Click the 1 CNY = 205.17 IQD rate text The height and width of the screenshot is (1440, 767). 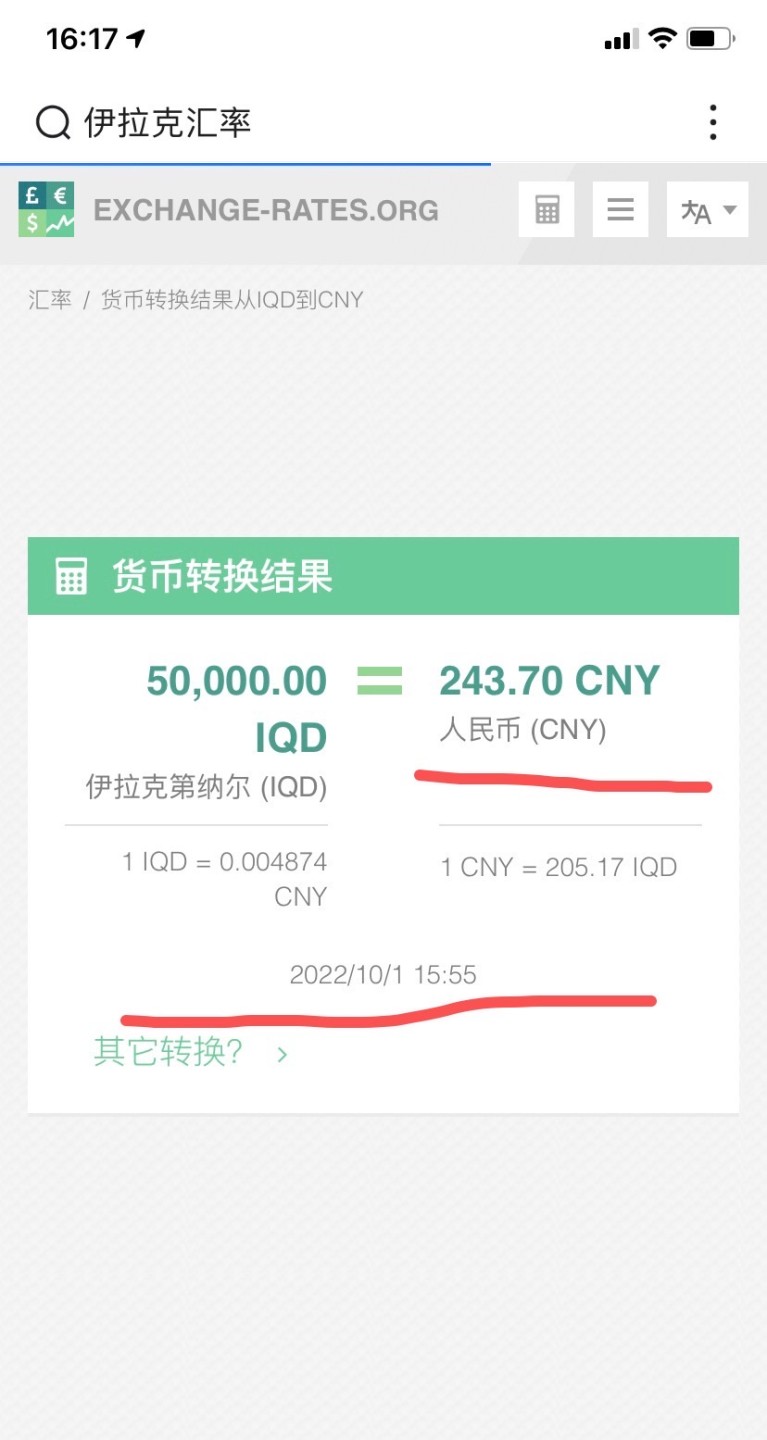point(559,867)
